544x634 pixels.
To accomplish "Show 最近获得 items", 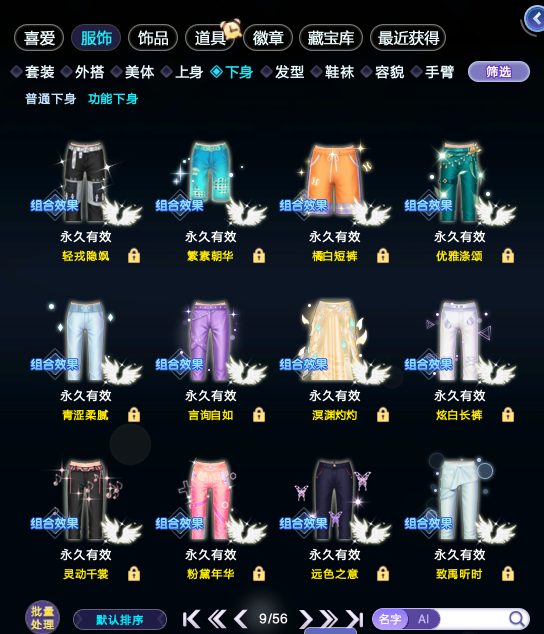I will tap(408, 38).
